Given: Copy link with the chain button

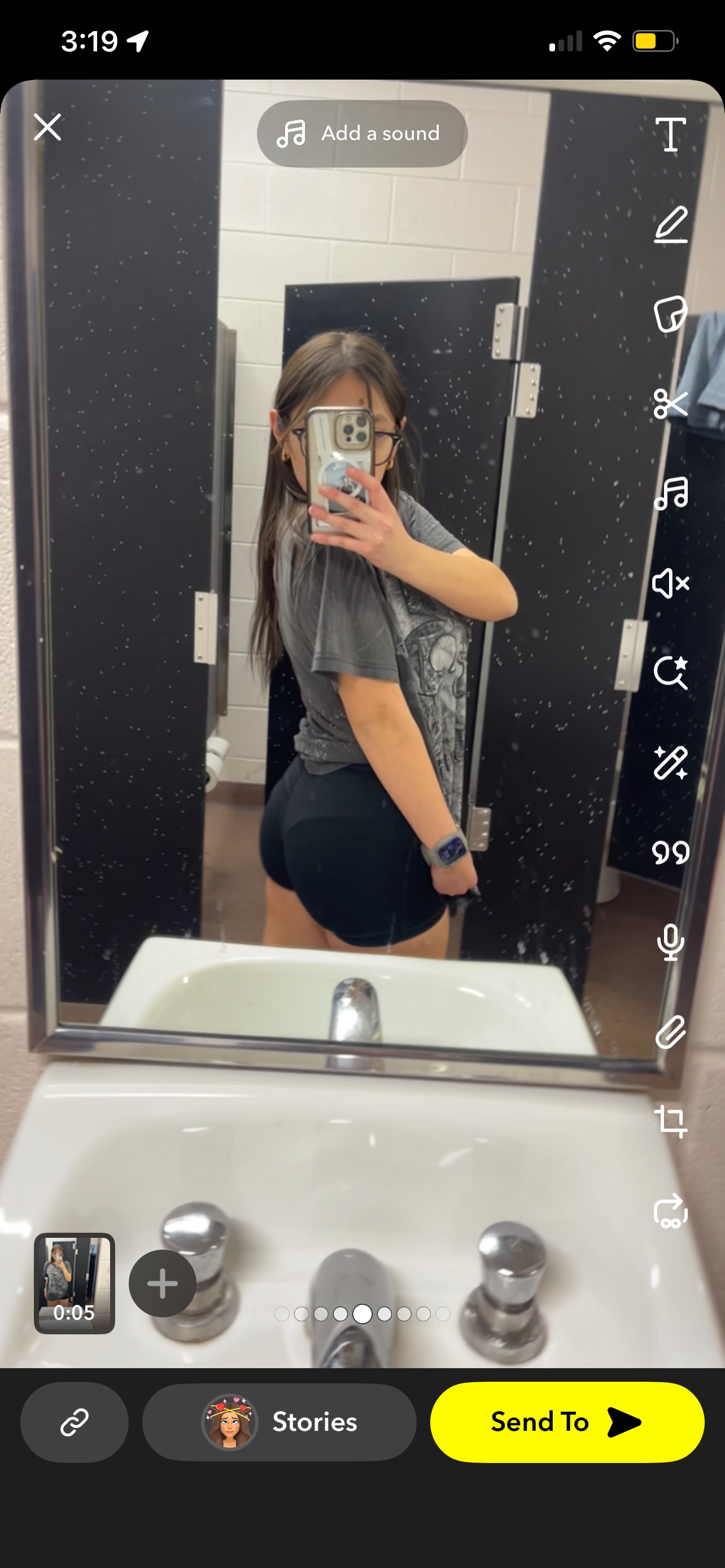Looking at the screenshot, I should [x=75, y=1422].
